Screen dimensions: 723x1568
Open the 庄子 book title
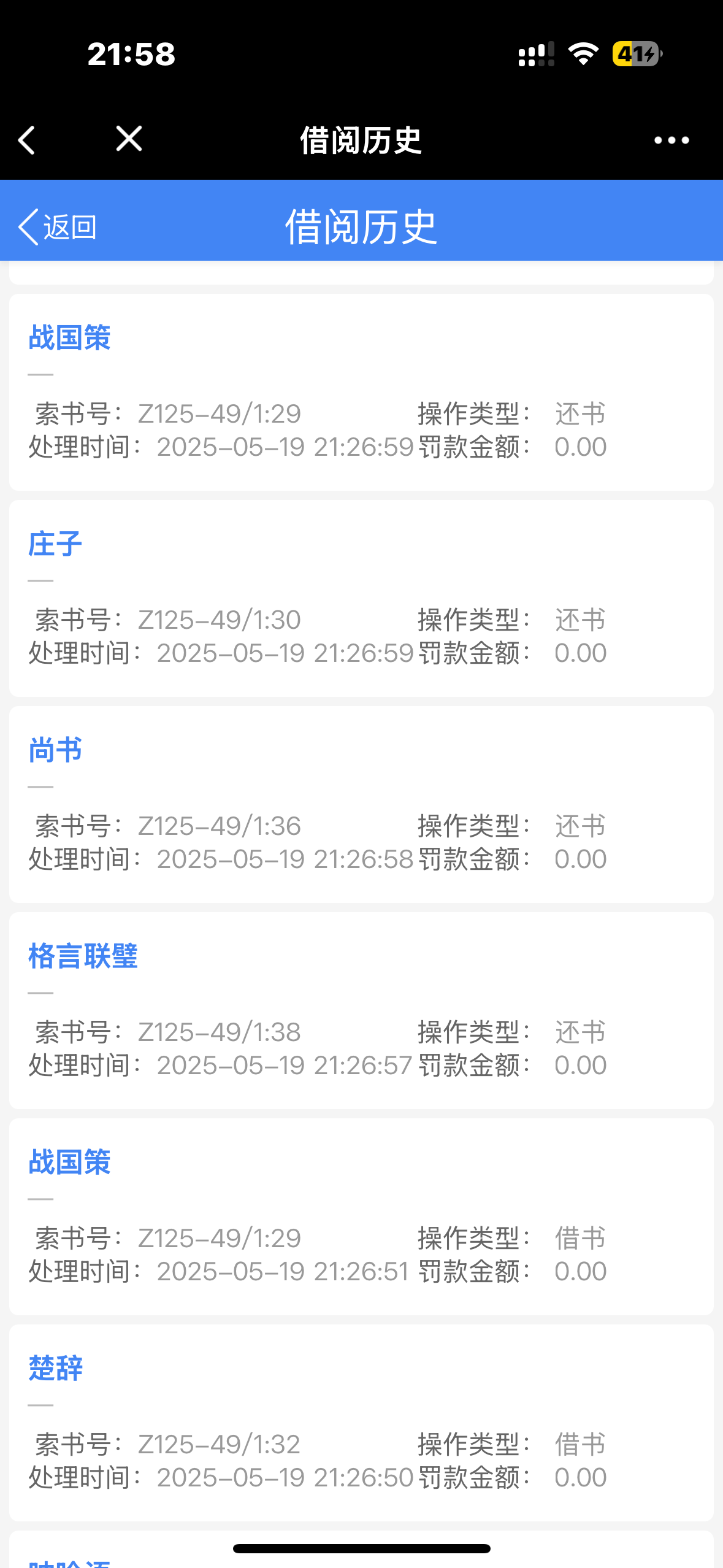tap(55, 544)
